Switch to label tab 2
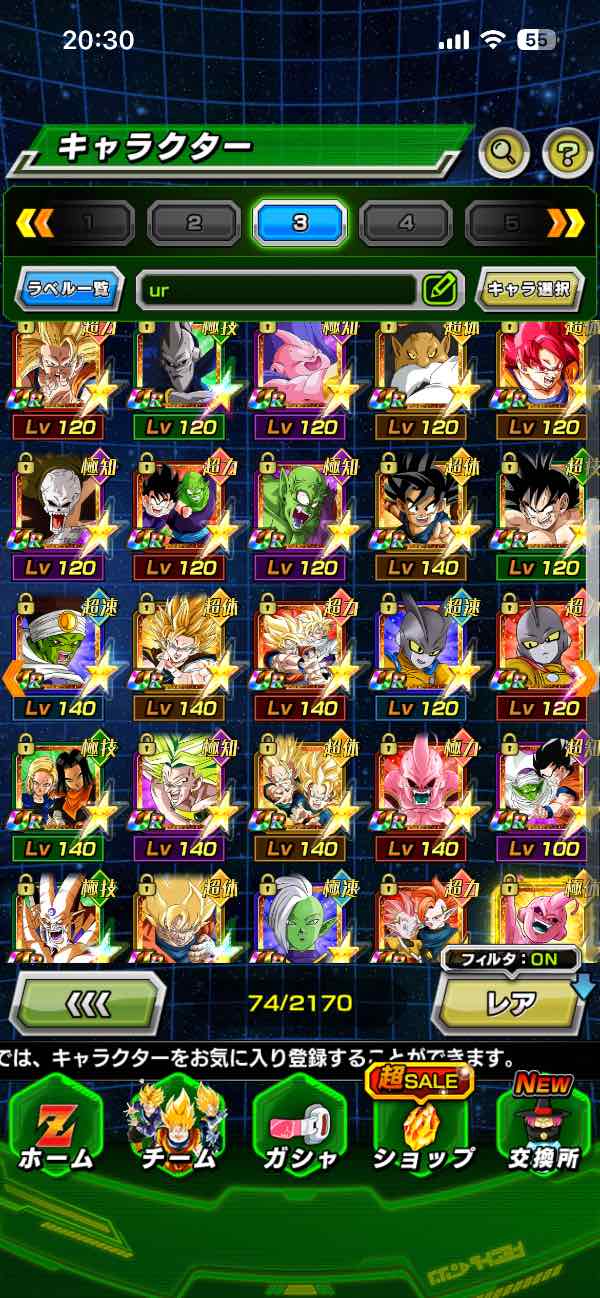The height and width of the screenshot is (1298, 600). (194, 223)
